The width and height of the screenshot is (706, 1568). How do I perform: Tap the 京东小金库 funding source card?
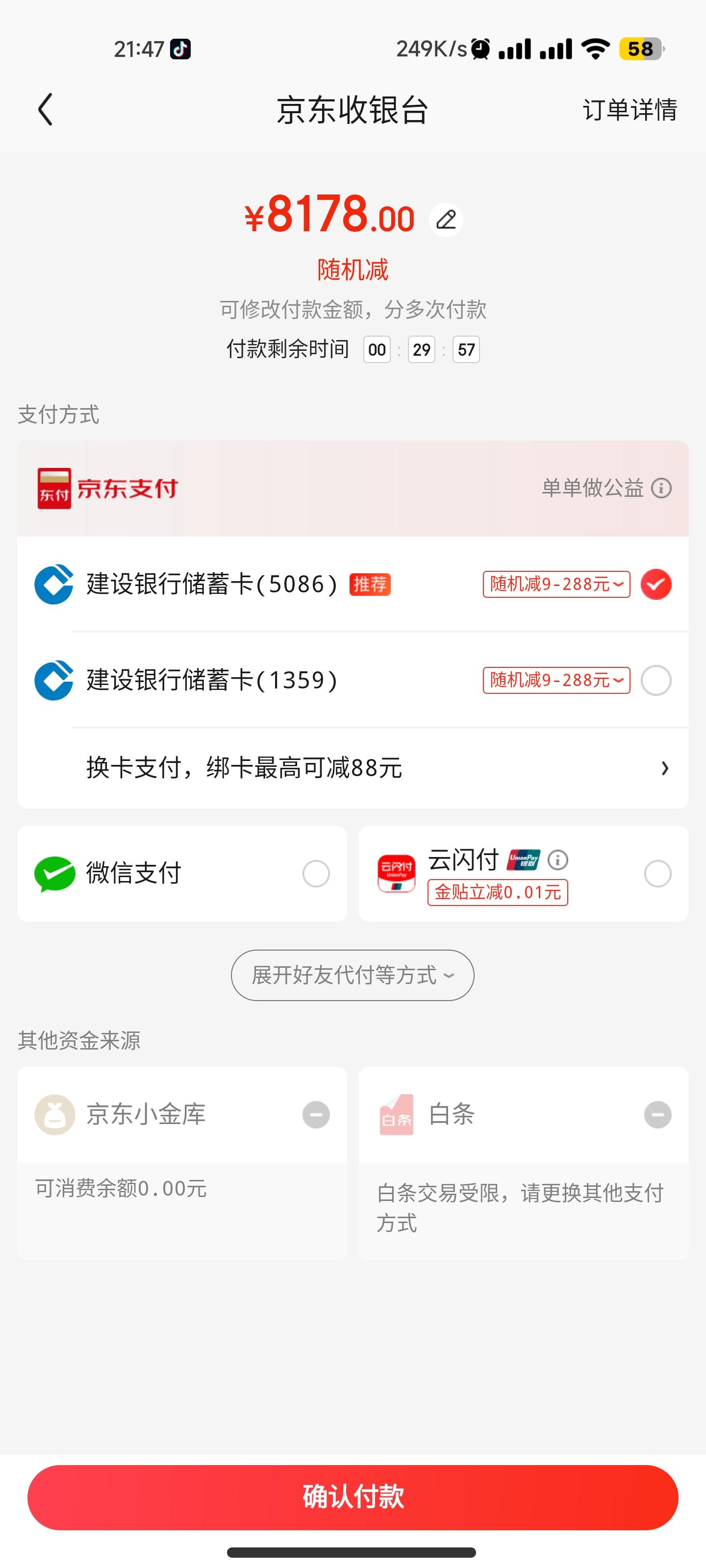click(182, 1163)
